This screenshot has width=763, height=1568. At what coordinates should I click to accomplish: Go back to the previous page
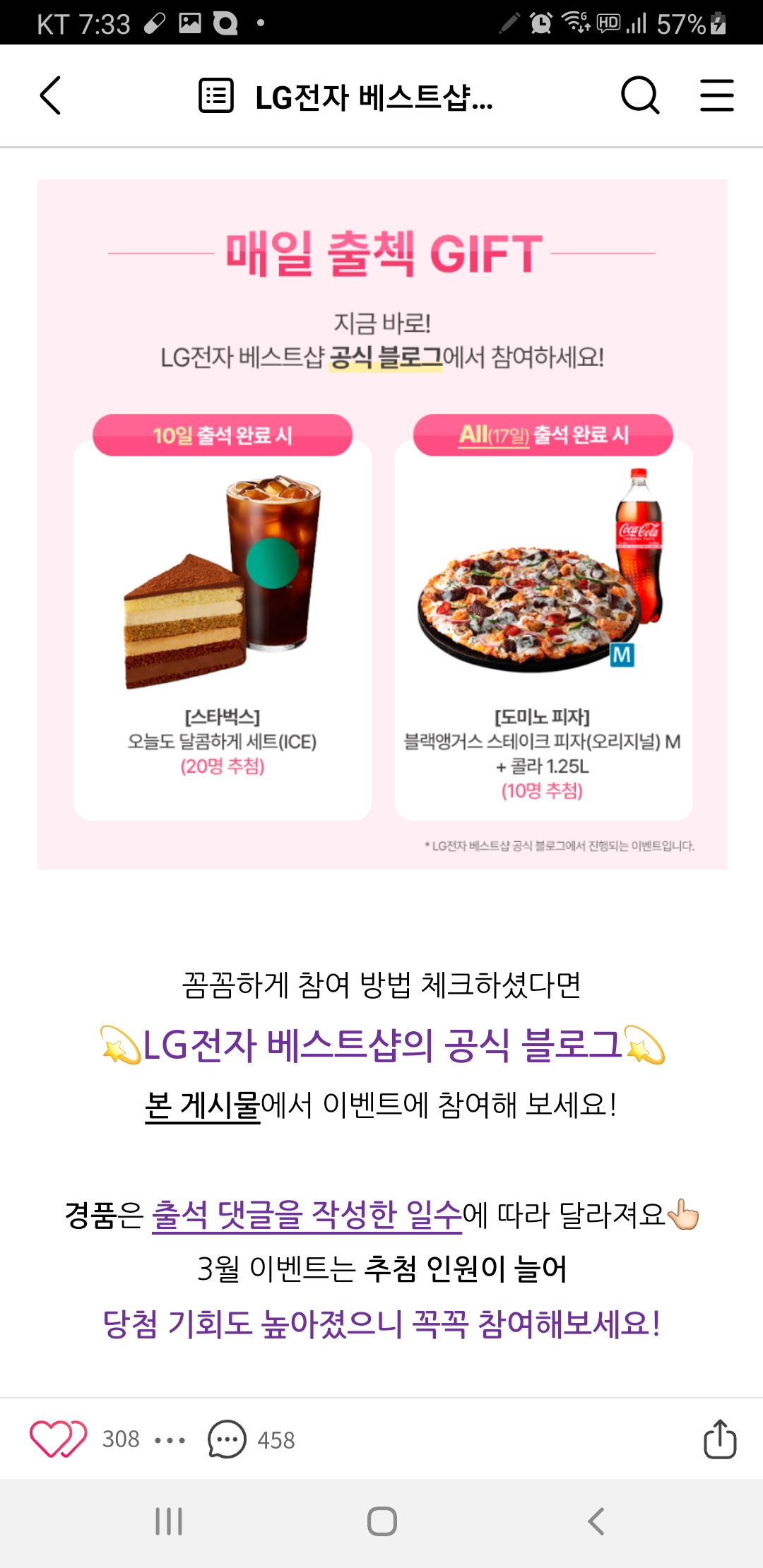pos(51,96)
